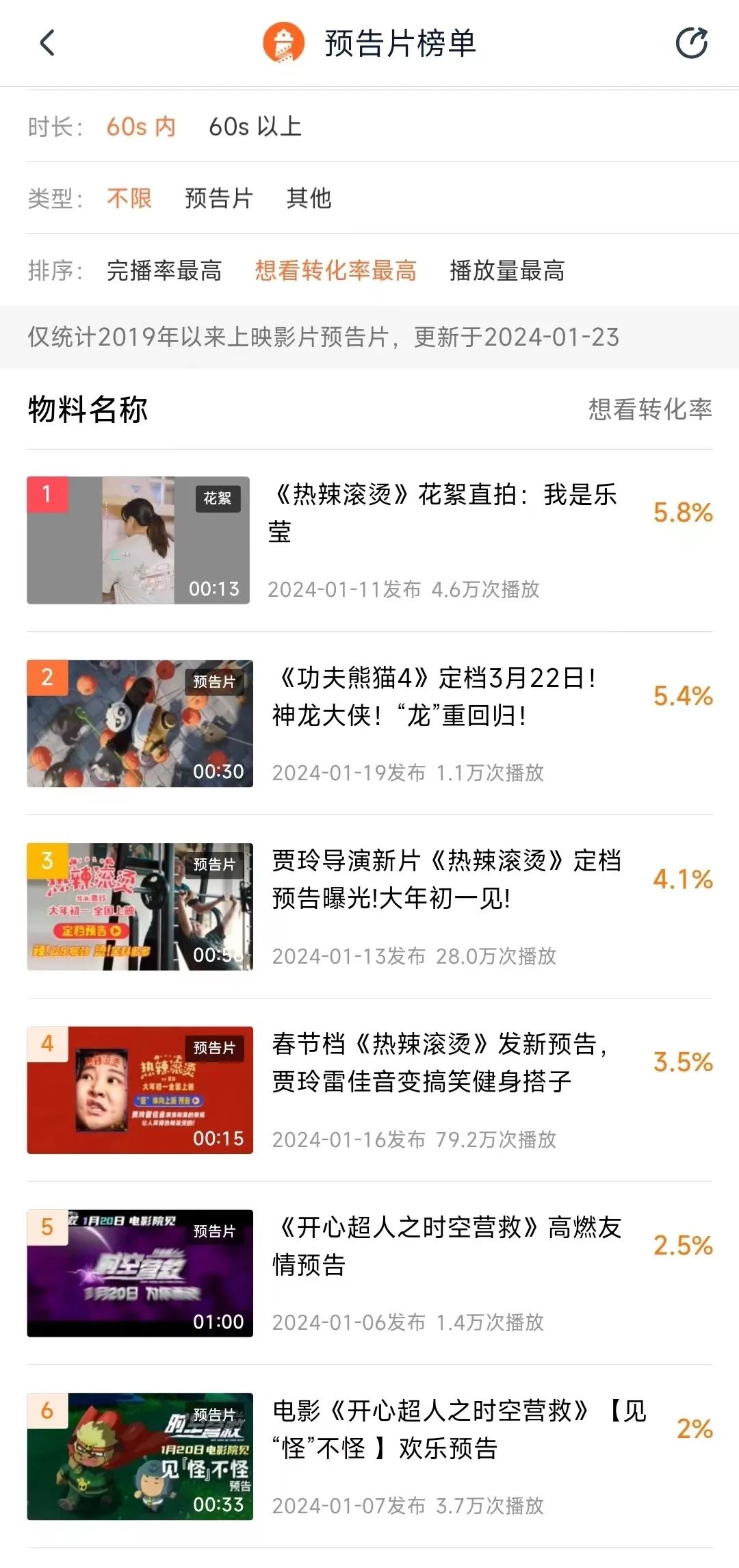The height and width of the screenshot is (1568, 739).
Task: Open 春节档《热辣滚烫》发新预告 entry
Action: pos(439,1062)
